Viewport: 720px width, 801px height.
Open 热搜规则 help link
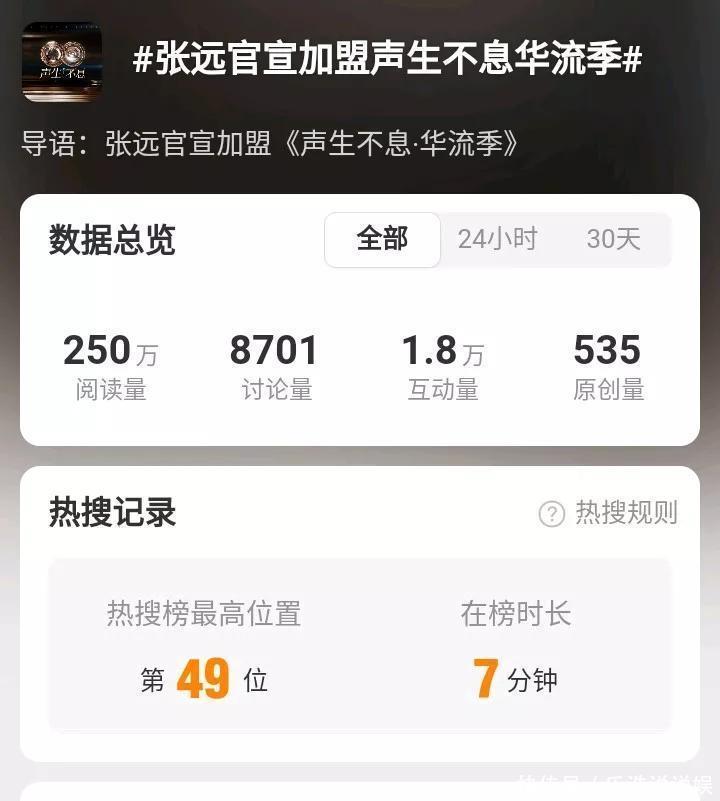pyautogui.click(x=609, y=513)
